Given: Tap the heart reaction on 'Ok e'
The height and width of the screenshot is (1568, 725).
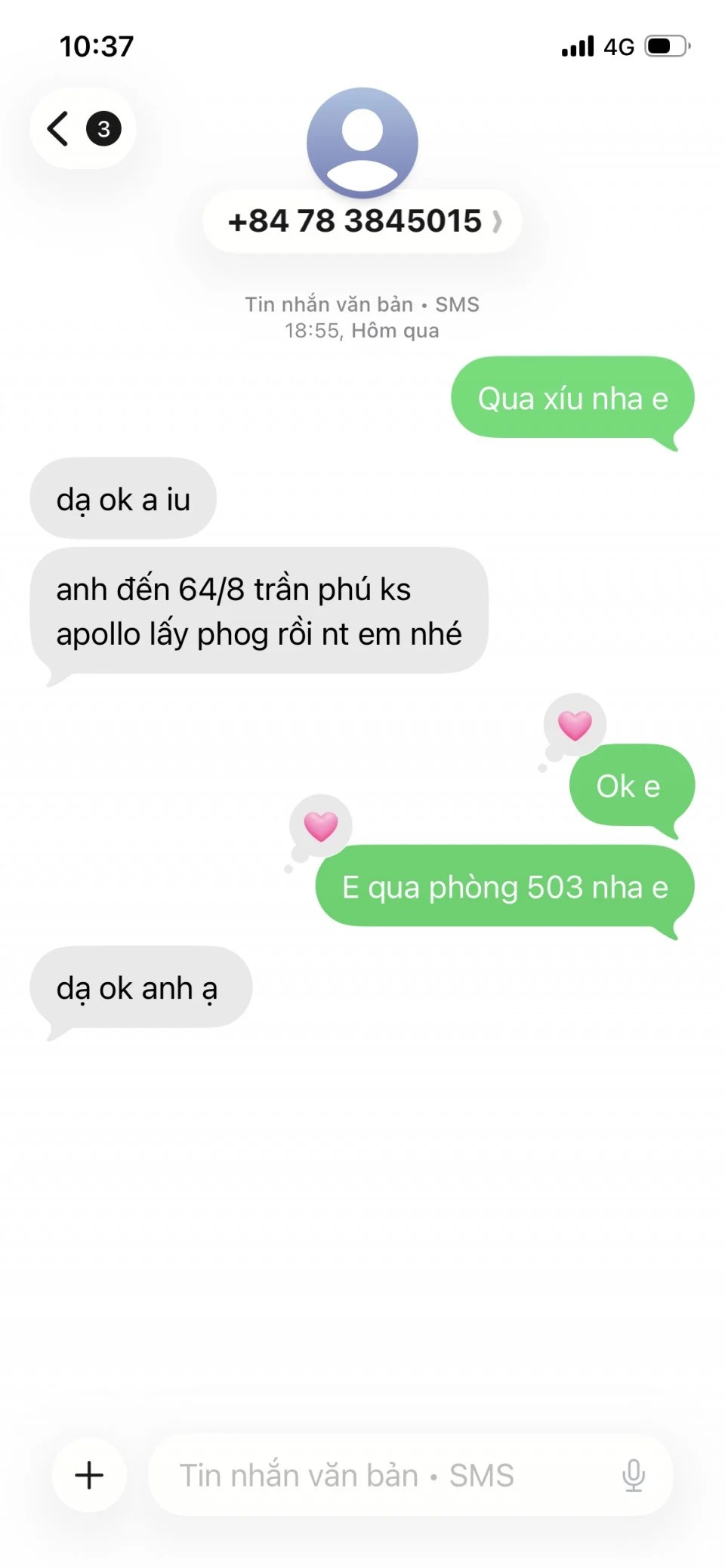Looking at the screenshot, I should click(x=575, y=725).
